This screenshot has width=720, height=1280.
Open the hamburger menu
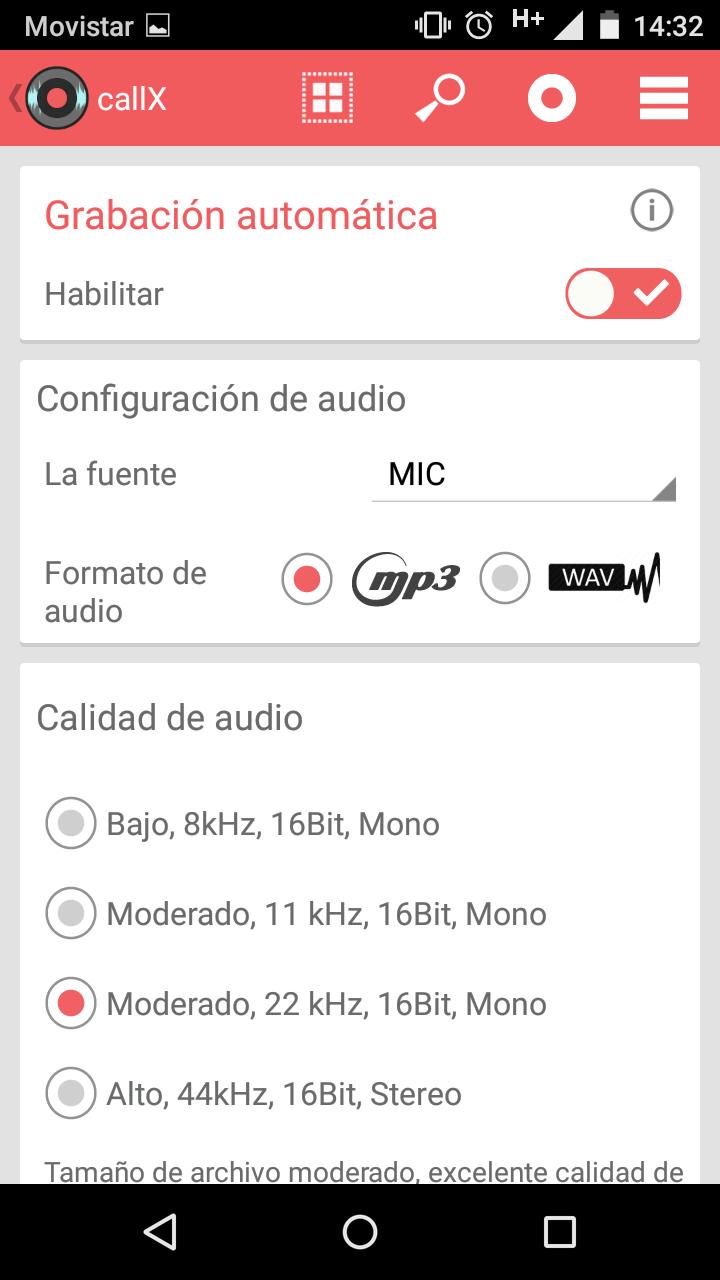point(664,98)
